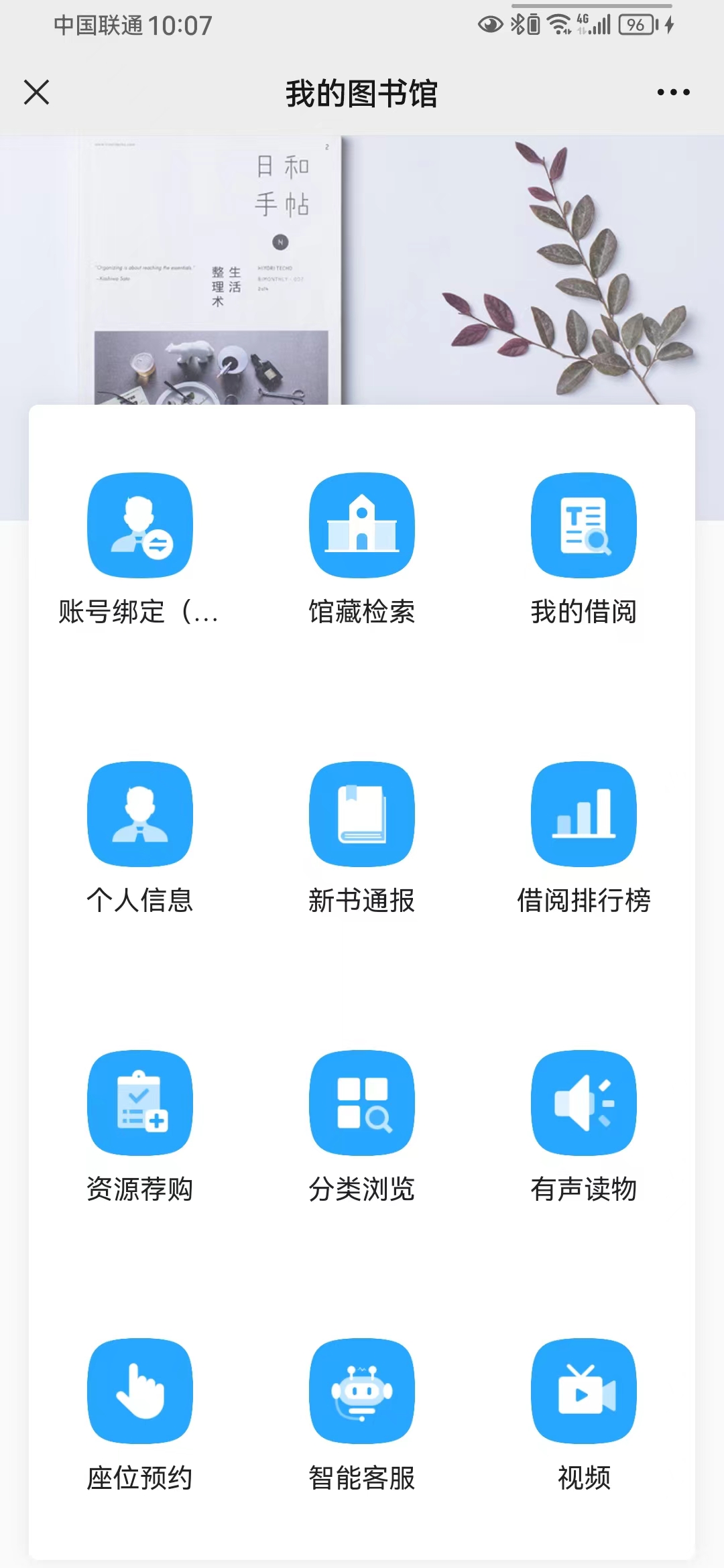This screenshot has height=1568, width=724.
Task: View 借阅排行榜 borrowing rankings
Action: [x=583, y=814]
